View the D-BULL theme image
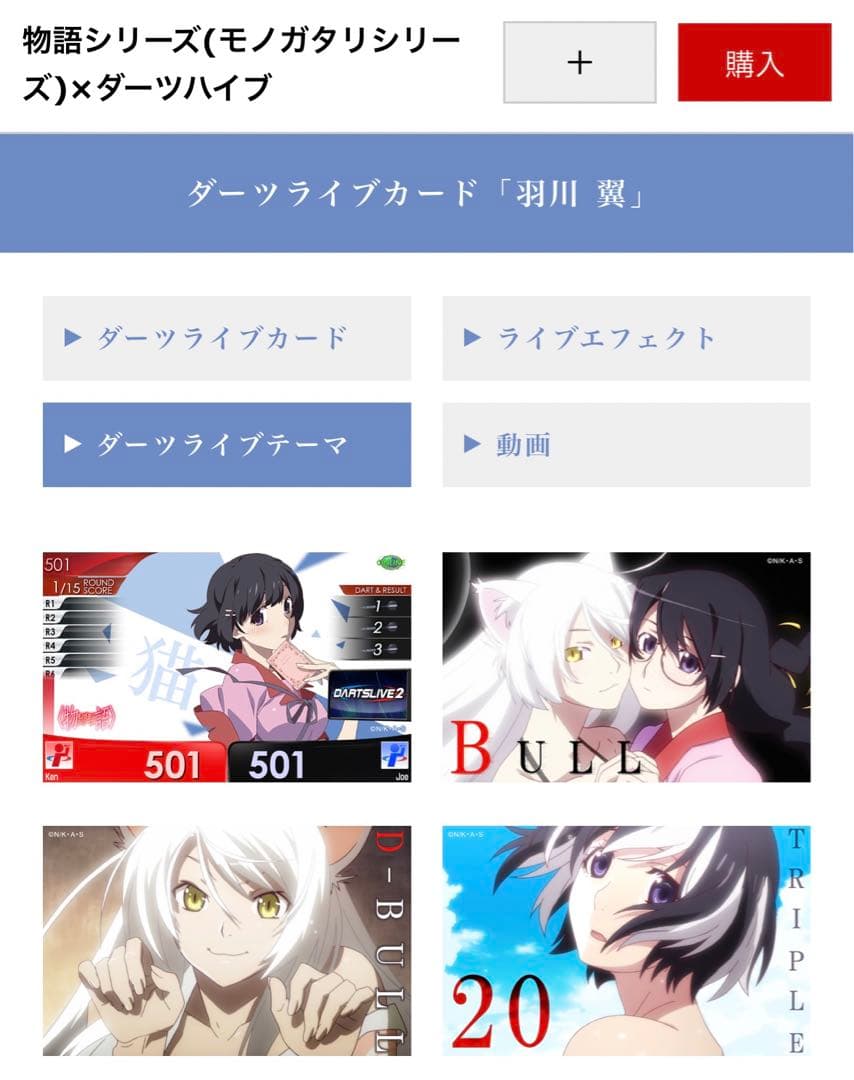 (x=226, y=940)
